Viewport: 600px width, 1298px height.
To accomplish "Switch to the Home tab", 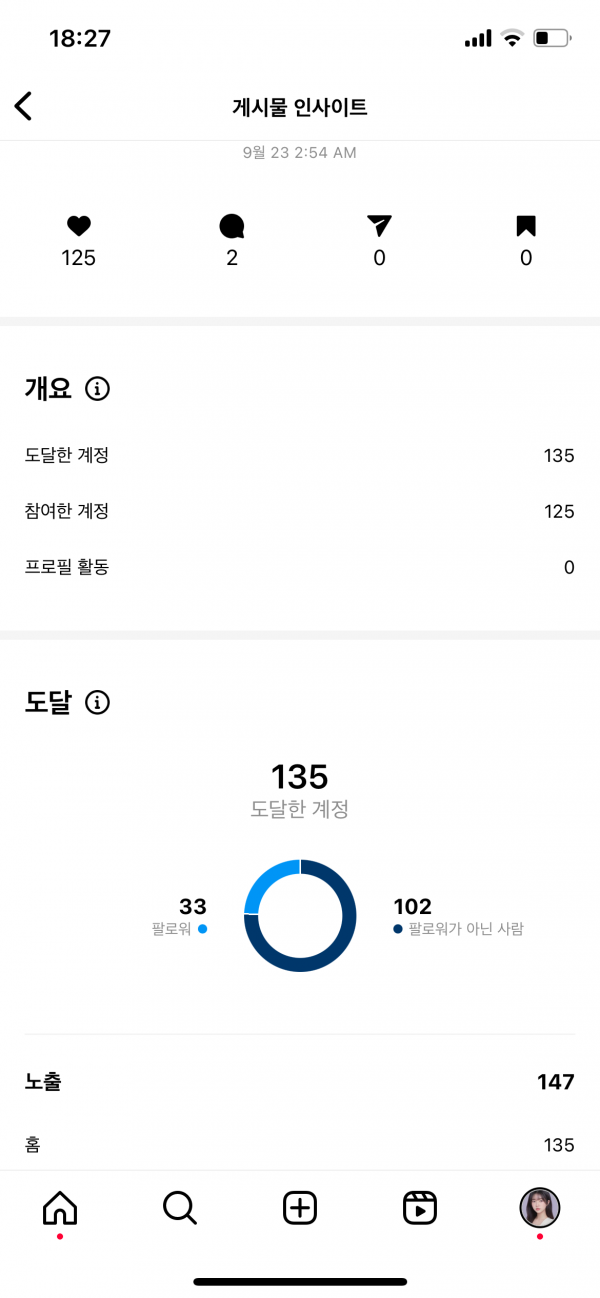I will [x=60, y=1208].
